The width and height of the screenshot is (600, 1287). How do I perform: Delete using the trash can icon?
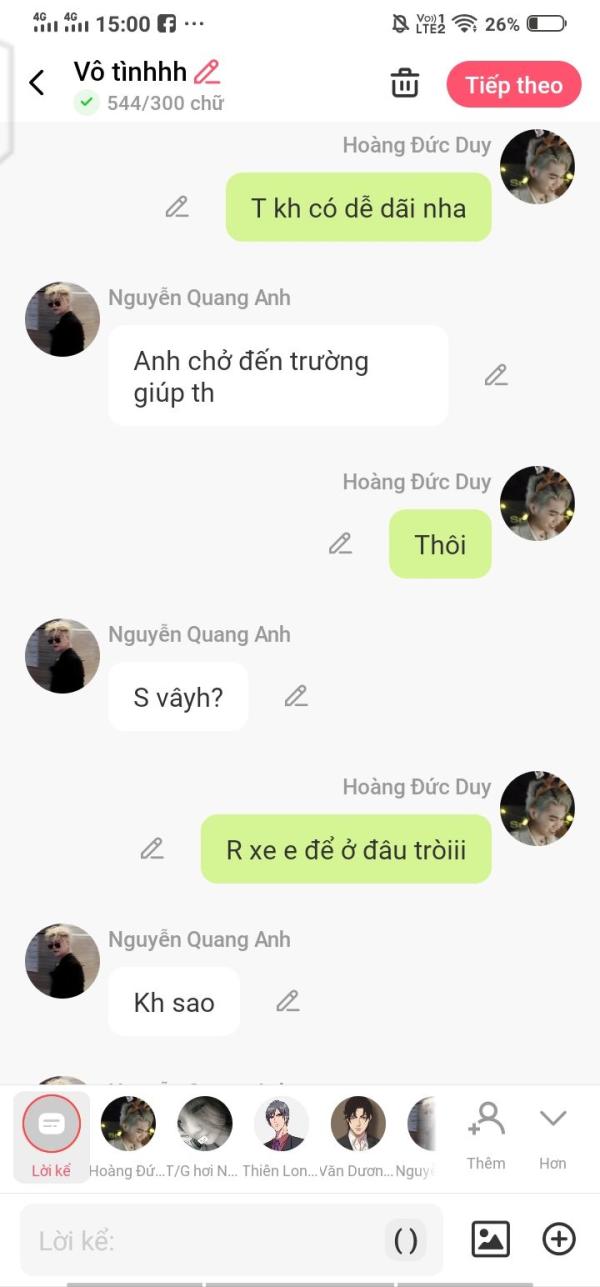(405, 84)
